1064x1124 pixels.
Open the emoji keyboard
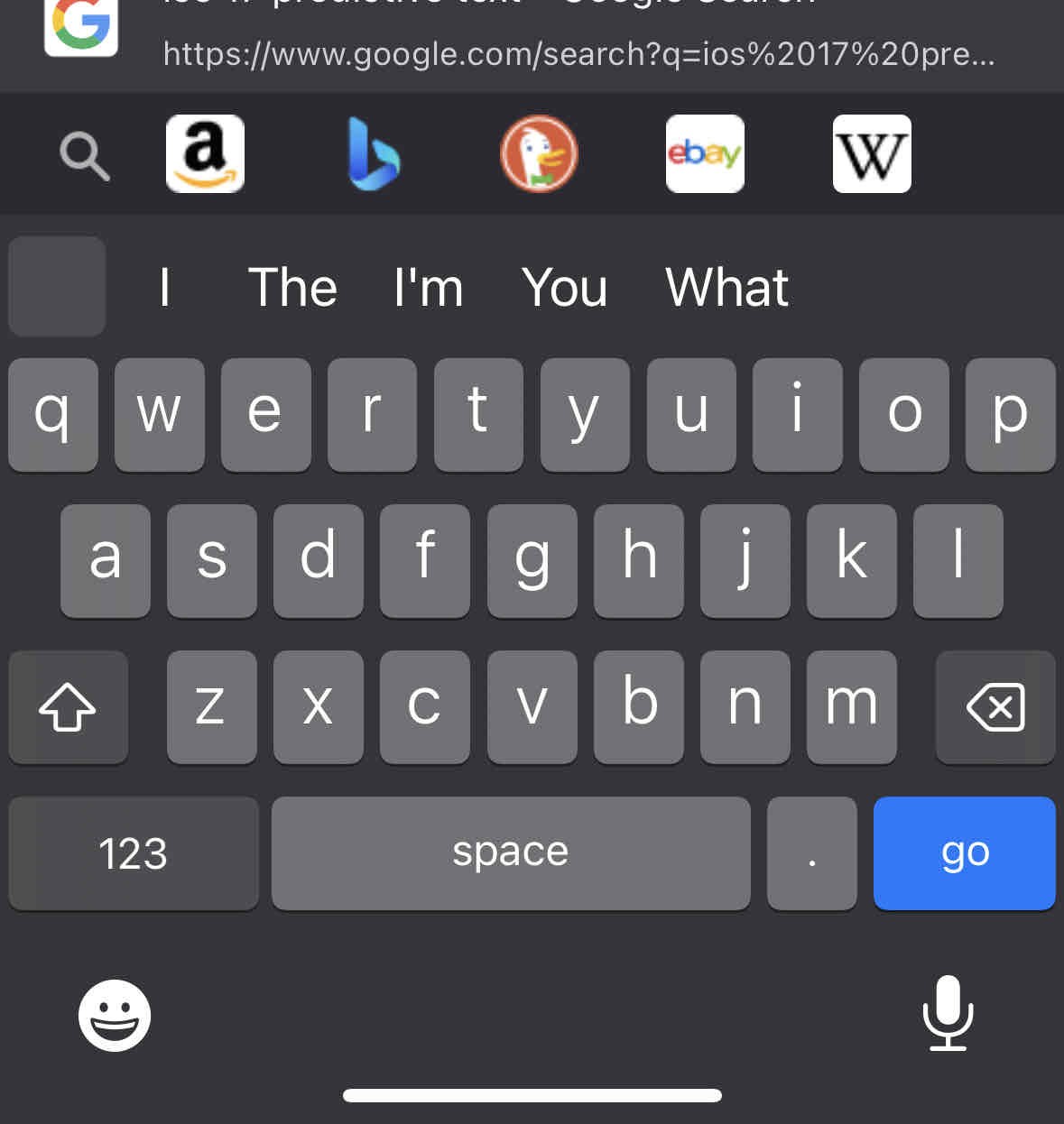pos(115,1015)
